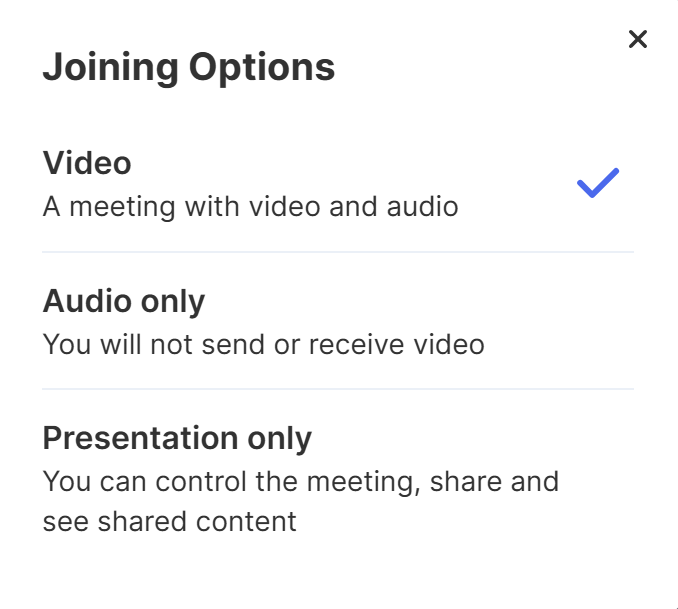
Task: Choose Audio only joining option
Action: (263, 322)
